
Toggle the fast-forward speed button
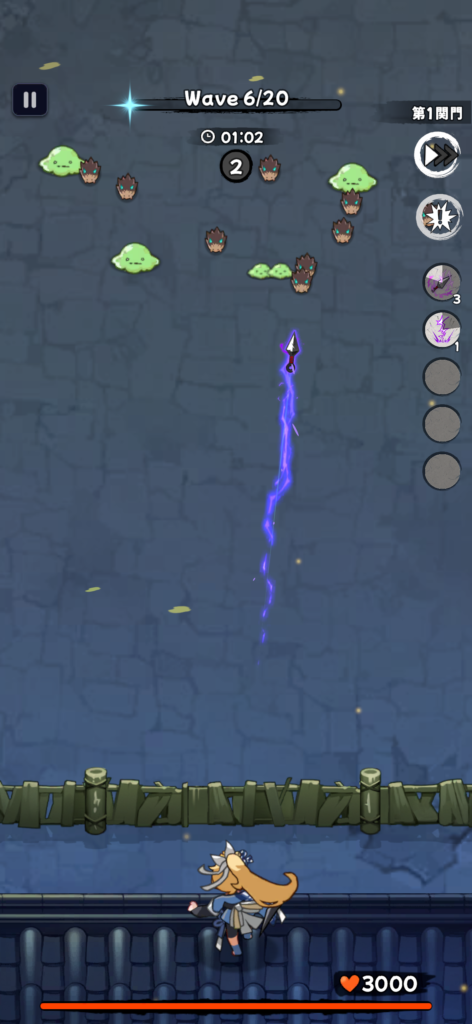pyautogui.click(x=437, y=155)
